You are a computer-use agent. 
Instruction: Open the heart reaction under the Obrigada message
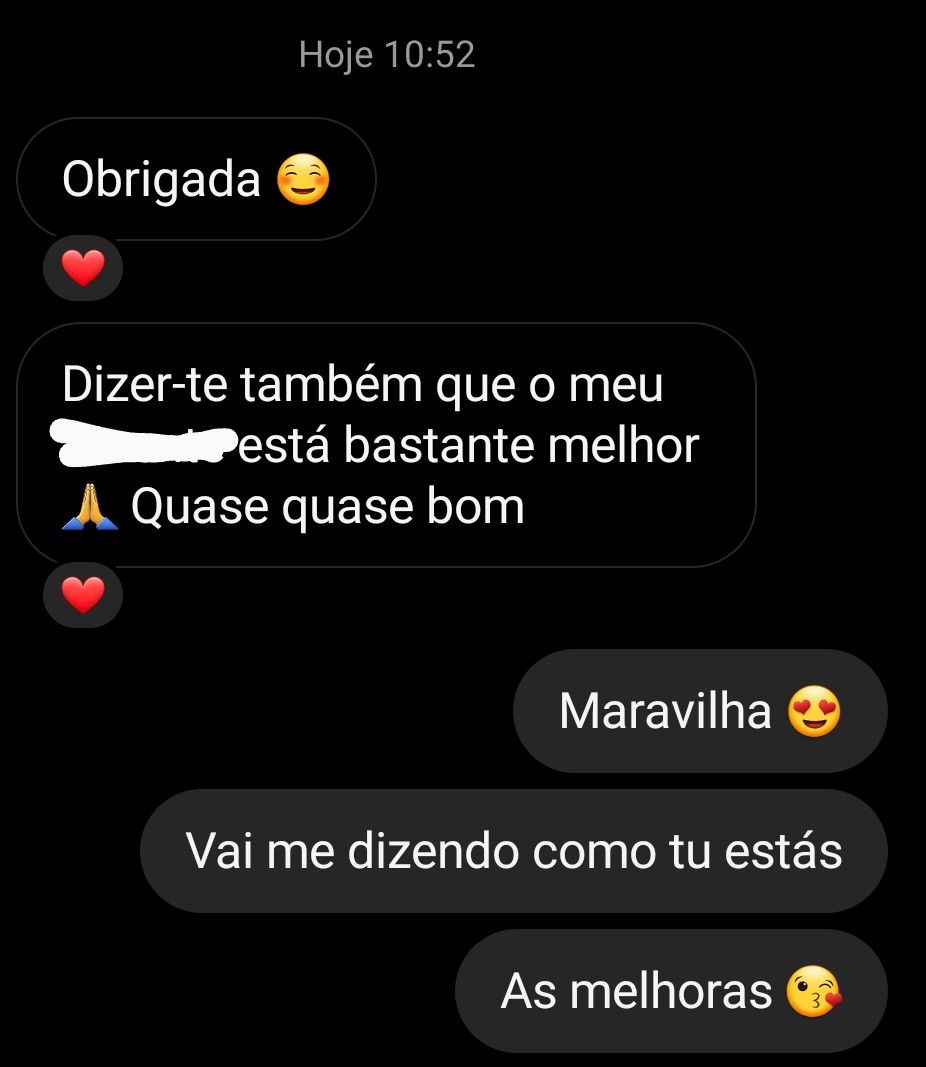(83, 269)
